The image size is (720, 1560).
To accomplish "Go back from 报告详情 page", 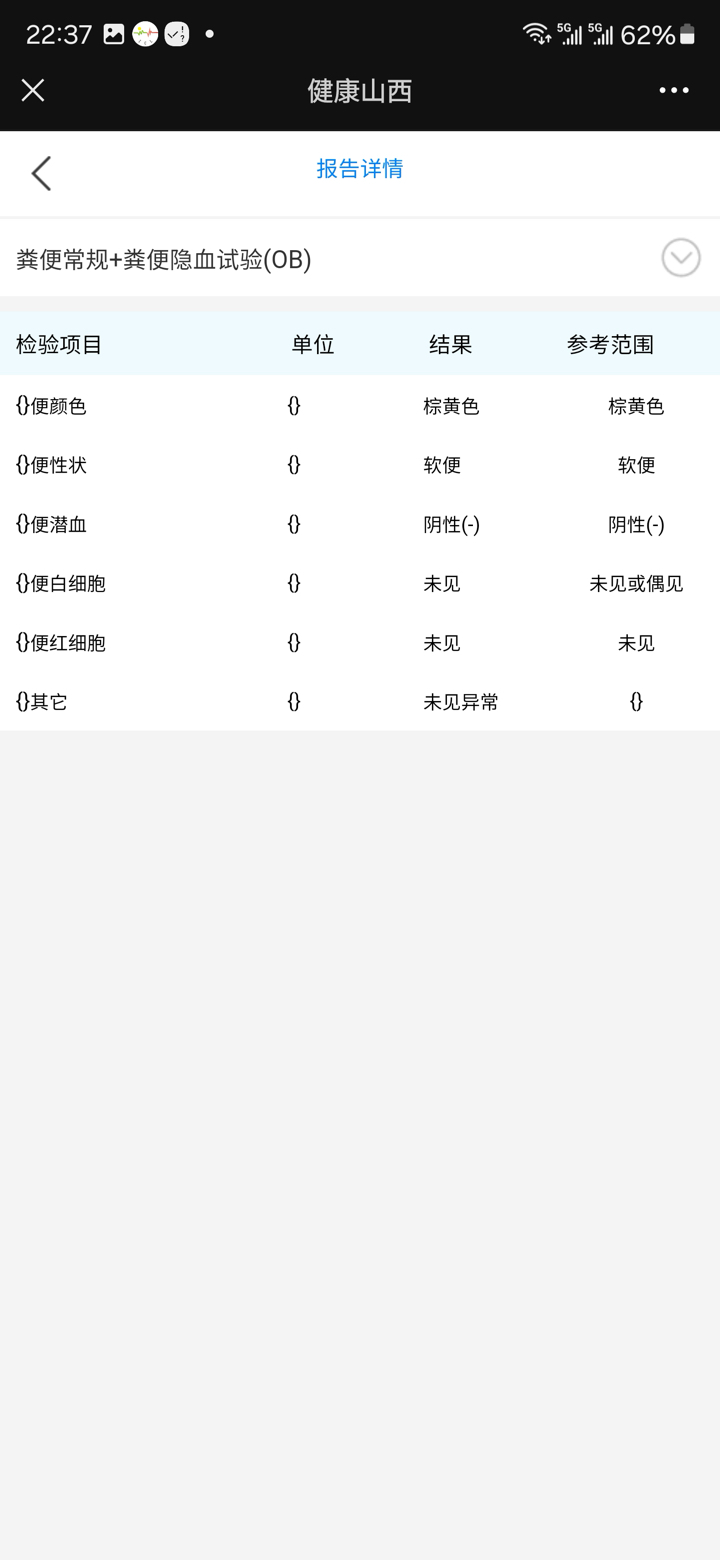I will (41, 173).
